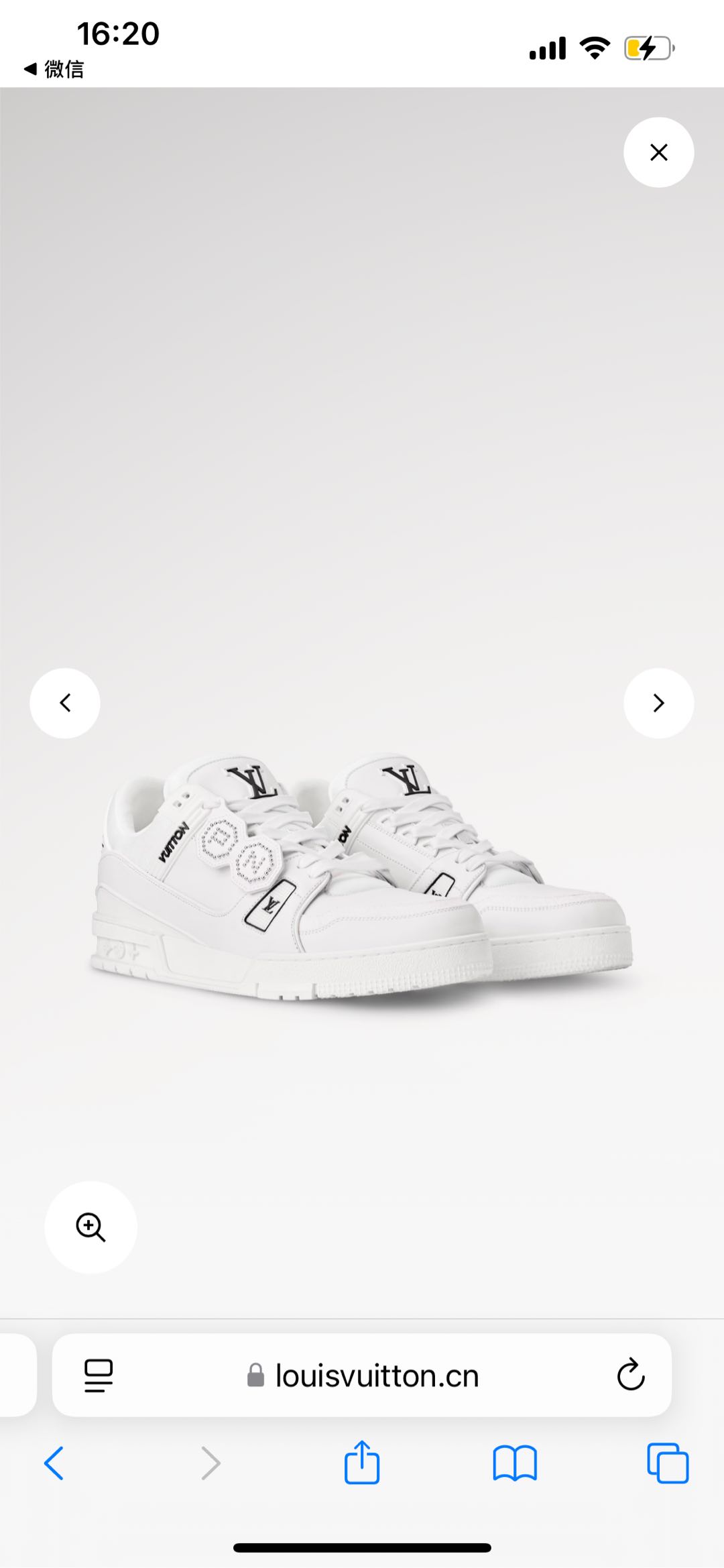Show the previous product image

tap(65, 703)
